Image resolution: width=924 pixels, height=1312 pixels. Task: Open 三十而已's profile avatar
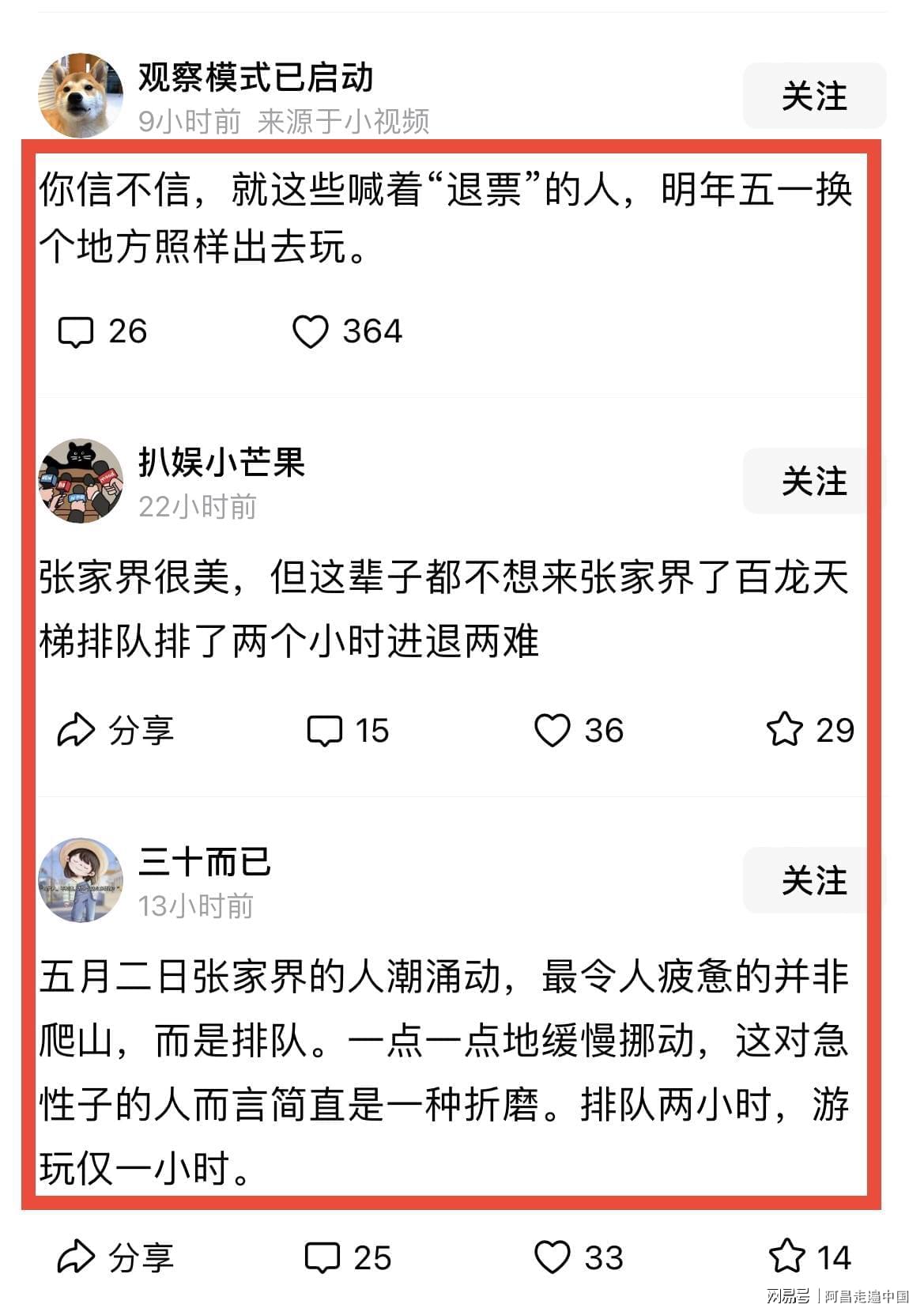(81, 880)
